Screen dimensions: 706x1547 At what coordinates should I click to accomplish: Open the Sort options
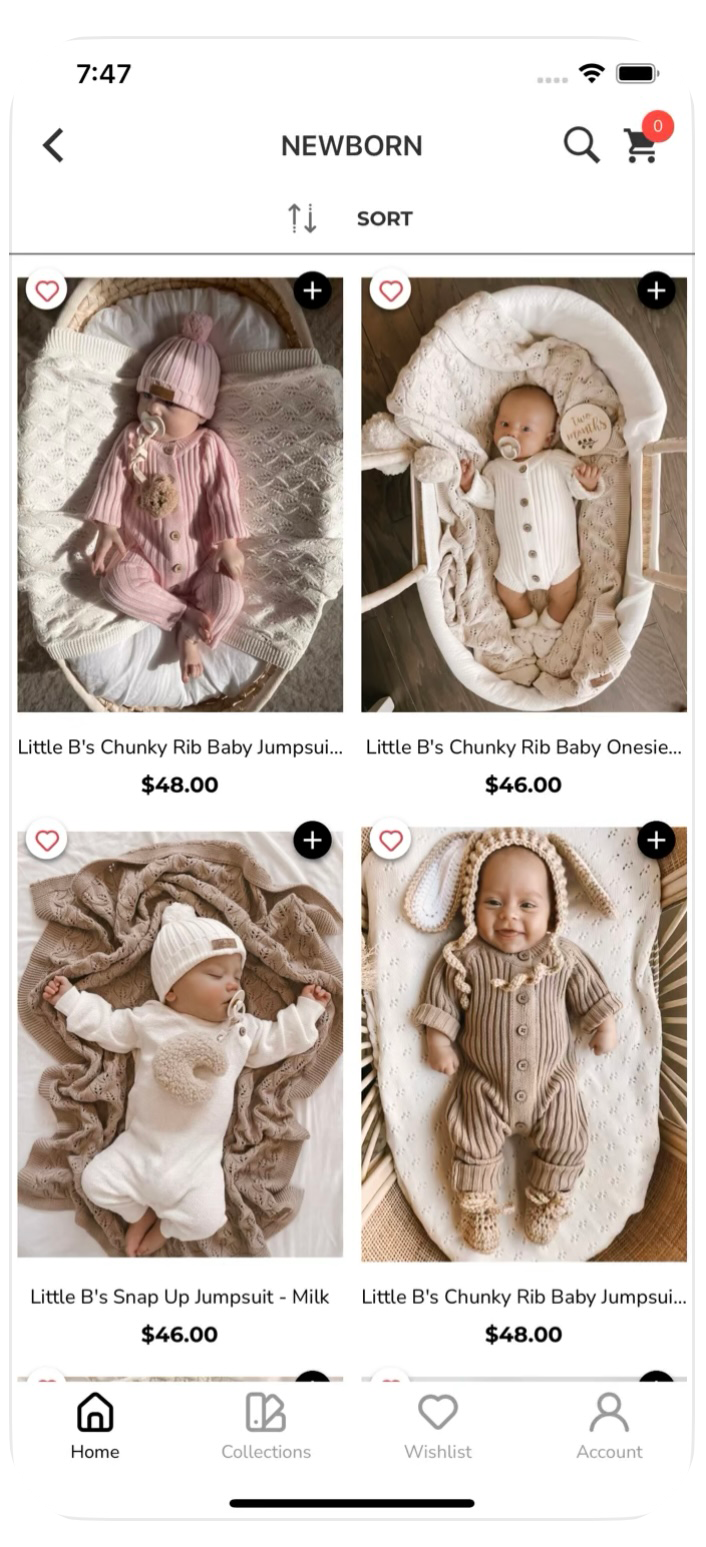point(351,218)
